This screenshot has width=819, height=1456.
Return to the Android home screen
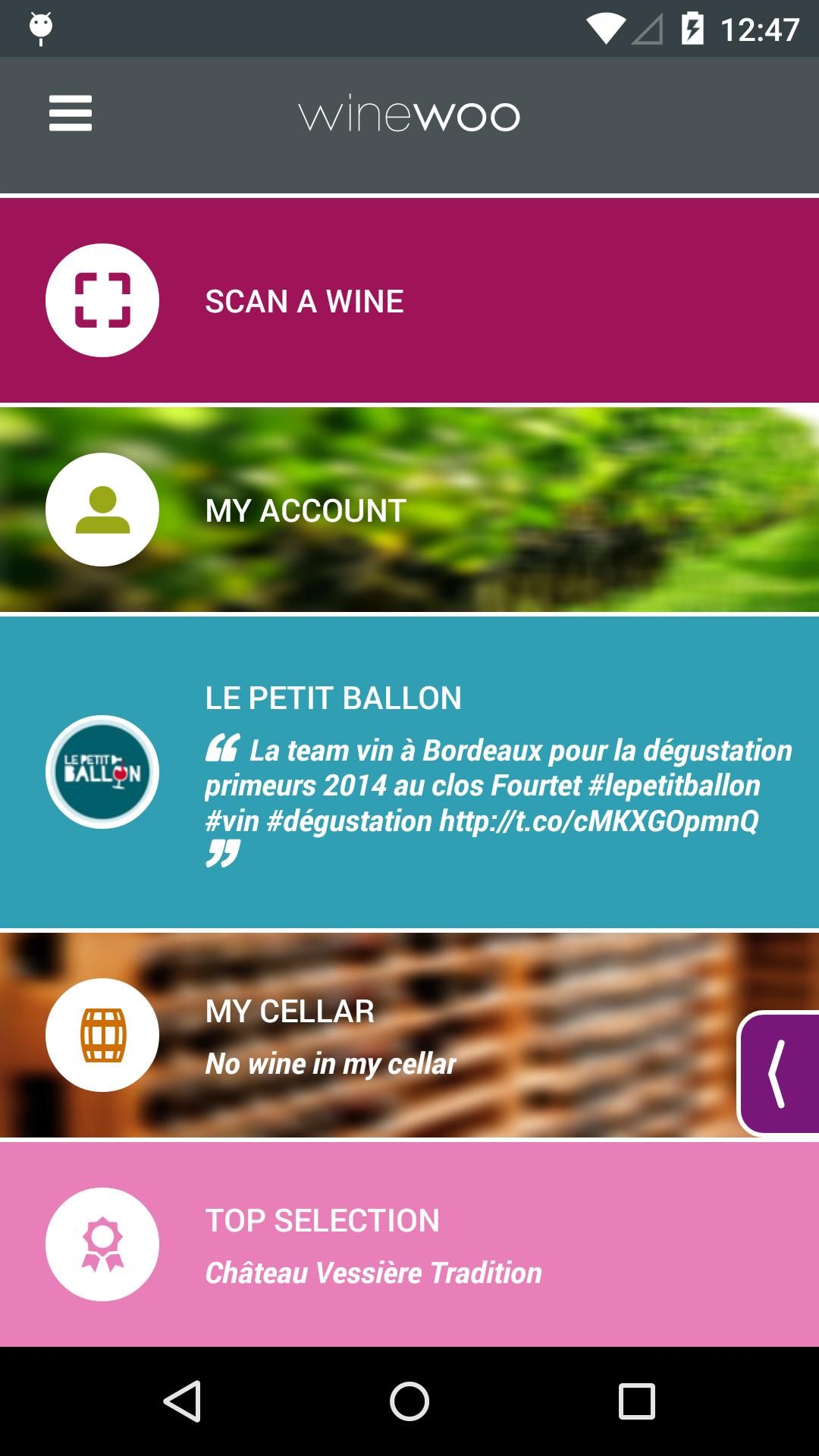[x=409, y=1401]
